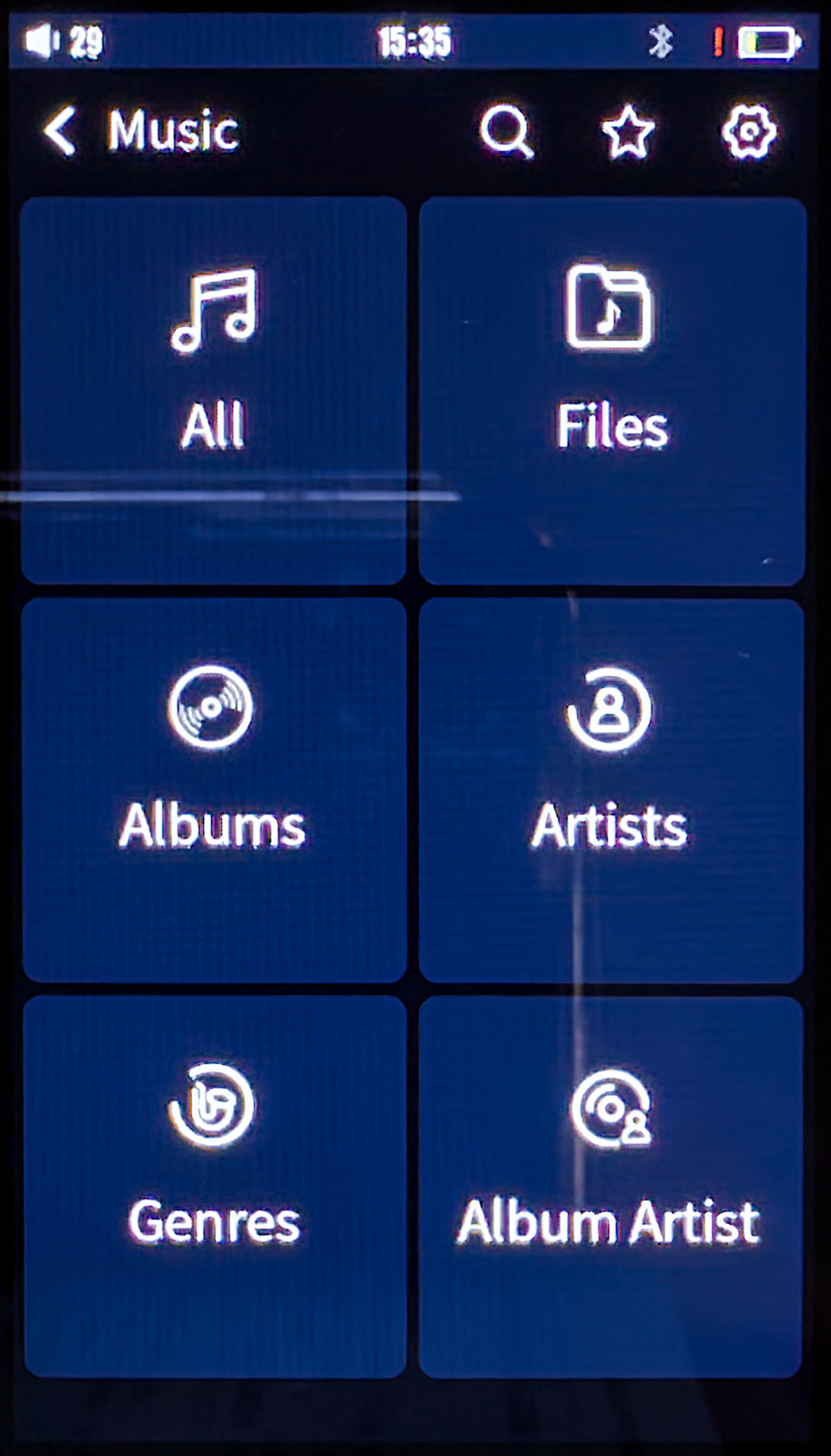Open the music search
Screen dimensions: 831x1456
tap(506, 130)
